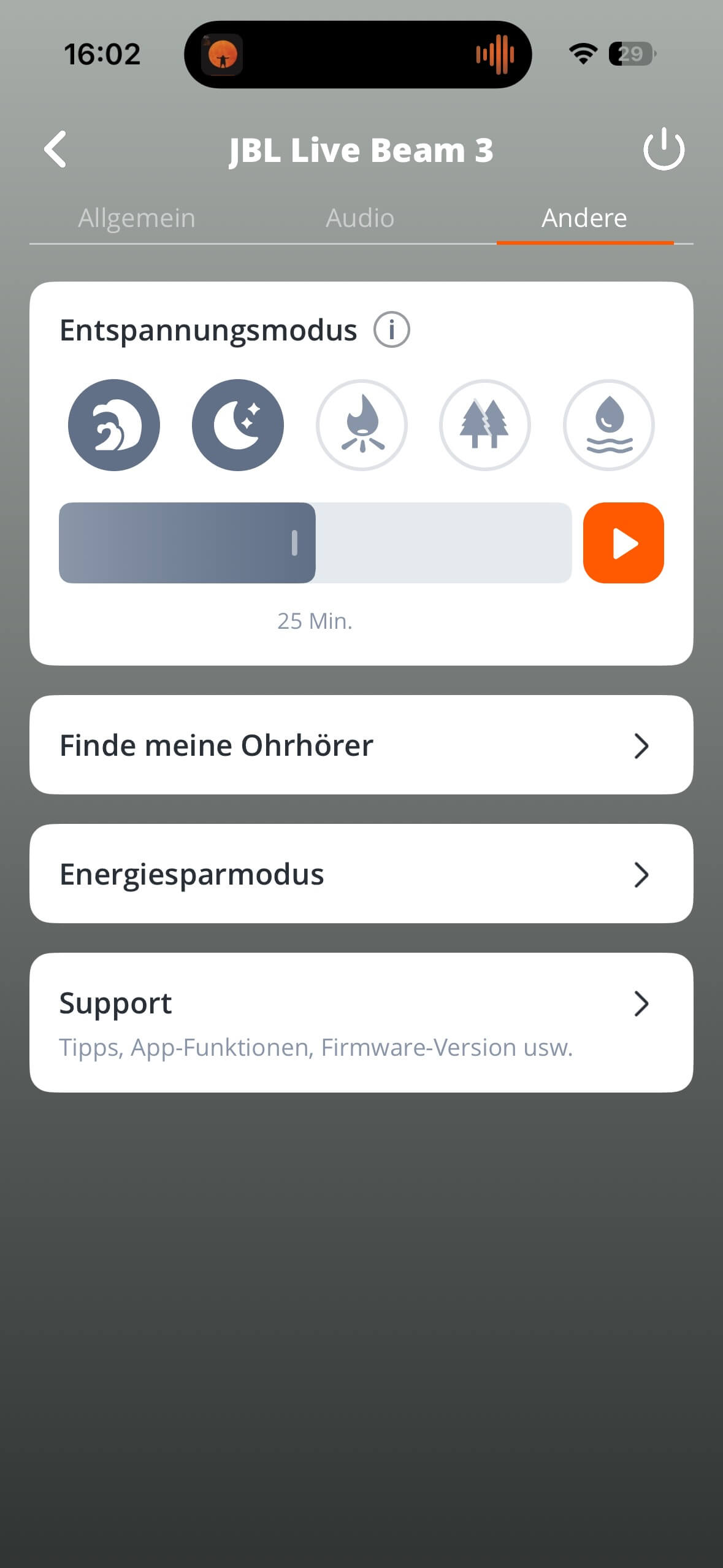723x1568 pixels.
Task: Switch to the Audio tab
Action: [x=360, y=218]
